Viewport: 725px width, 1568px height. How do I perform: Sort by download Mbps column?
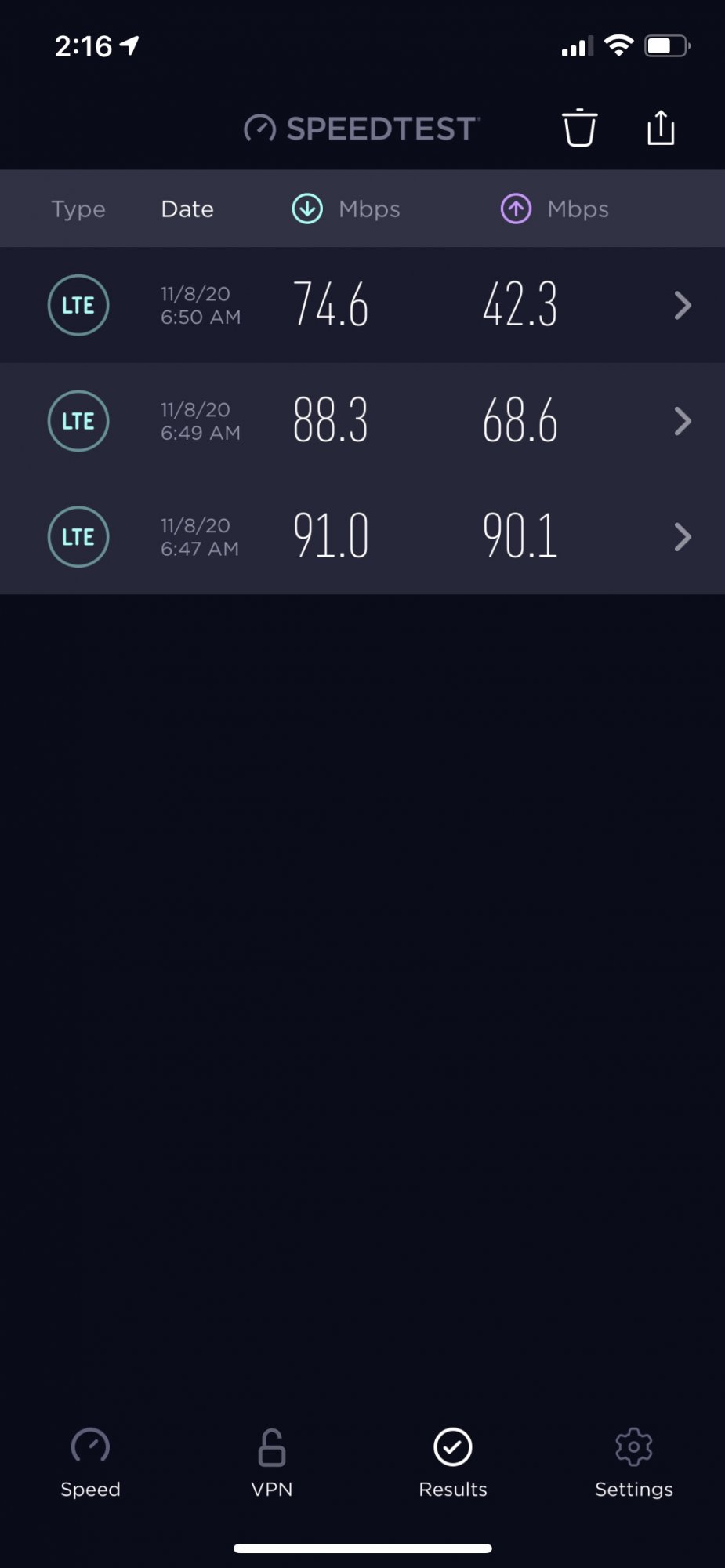click(x=346, y=209)
